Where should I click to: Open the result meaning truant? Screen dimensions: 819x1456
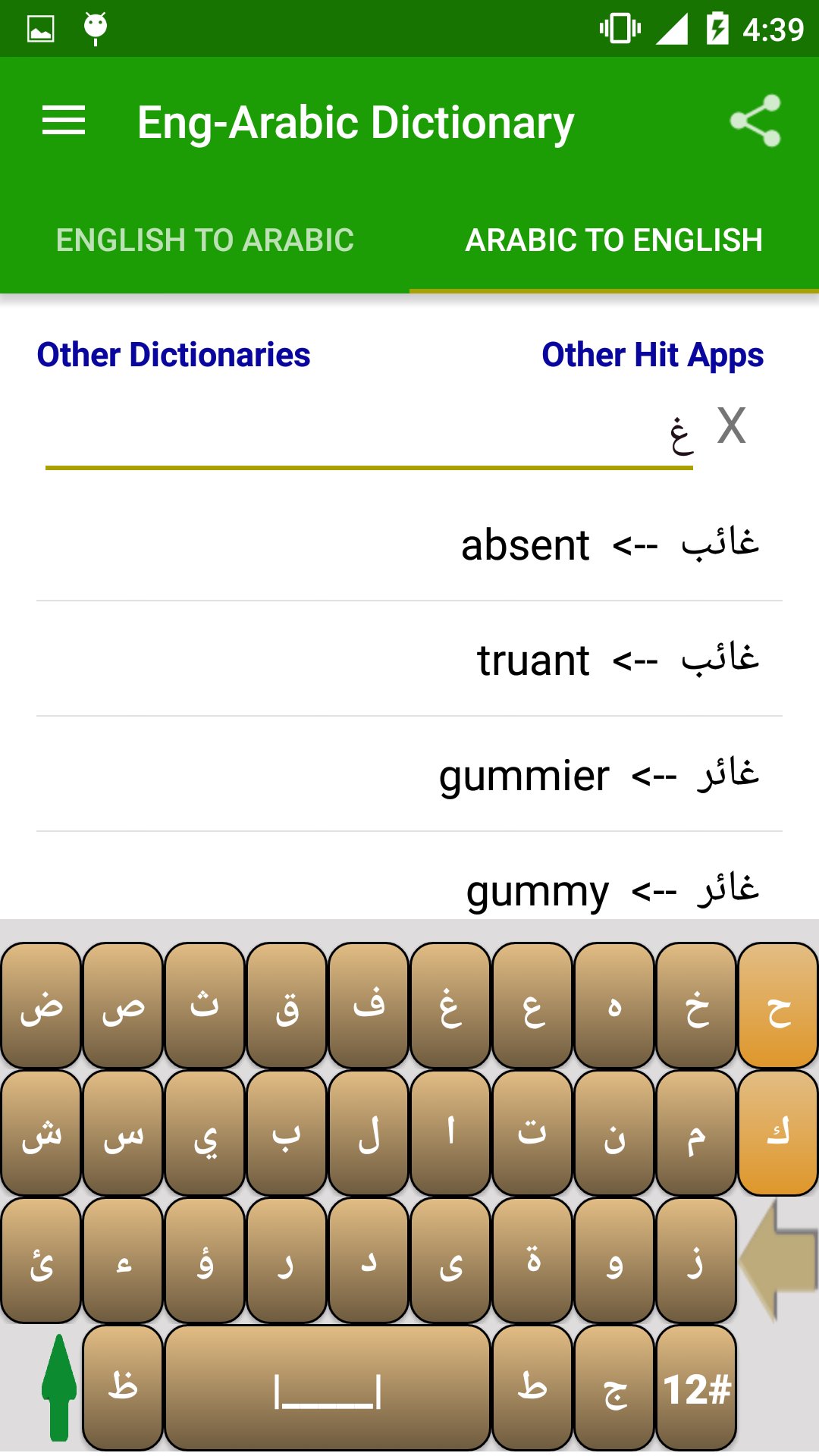point(409,660)
